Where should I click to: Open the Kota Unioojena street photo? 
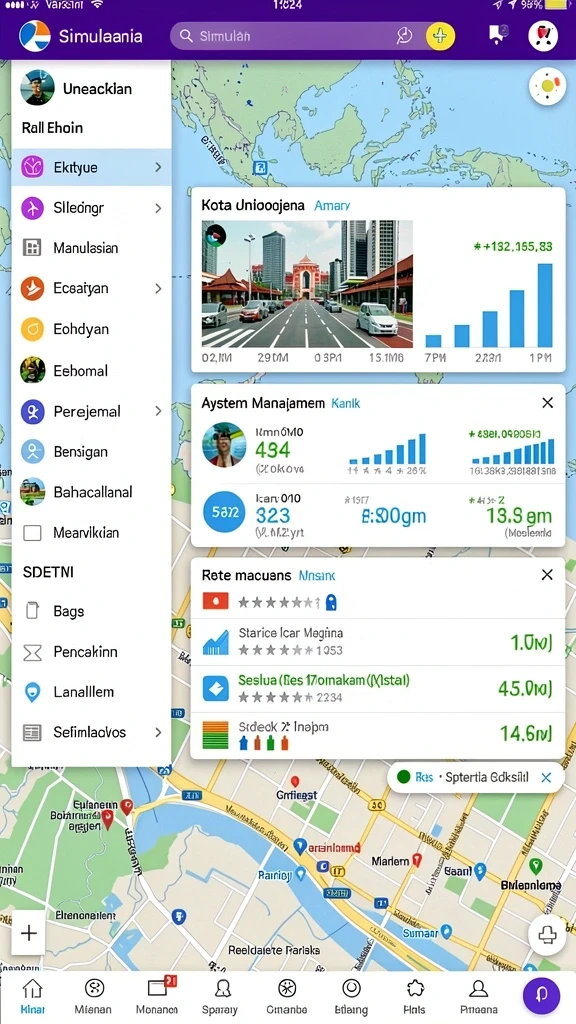307,283
